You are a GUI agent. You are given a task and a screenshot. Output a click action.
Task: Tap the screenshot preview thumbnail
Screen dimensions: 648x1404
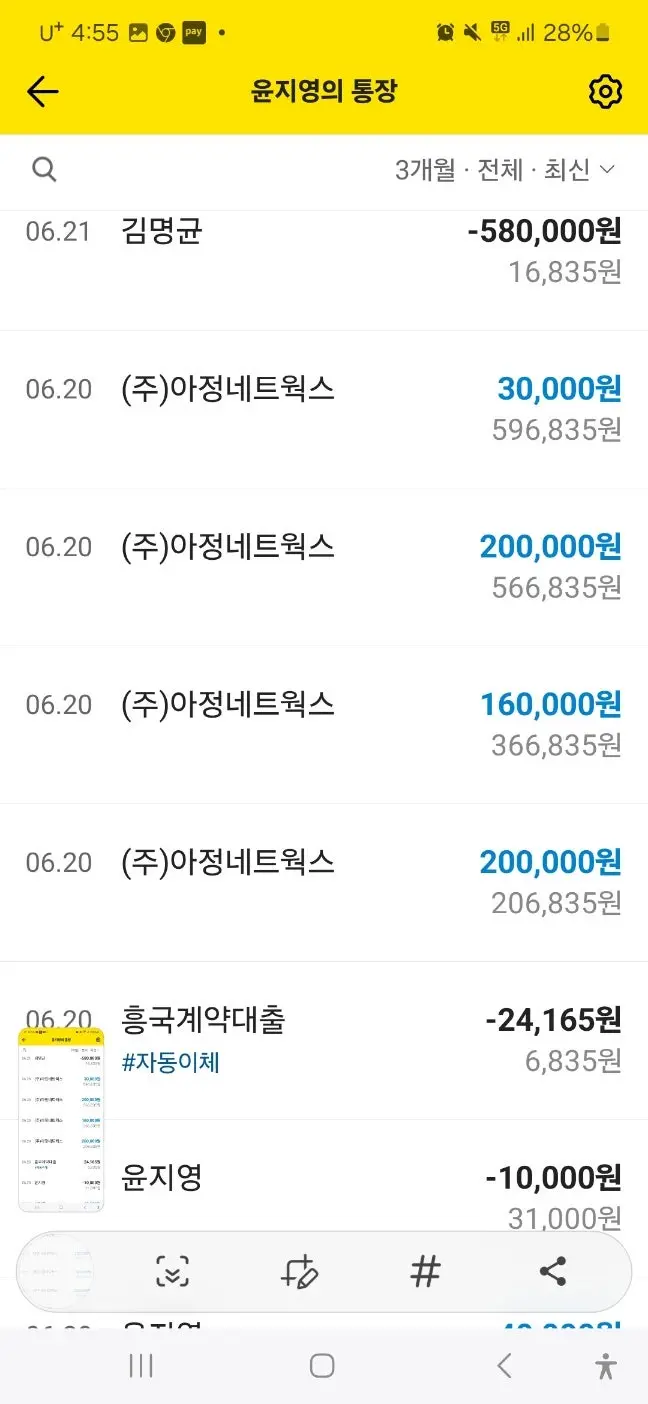click(61, 1119)
